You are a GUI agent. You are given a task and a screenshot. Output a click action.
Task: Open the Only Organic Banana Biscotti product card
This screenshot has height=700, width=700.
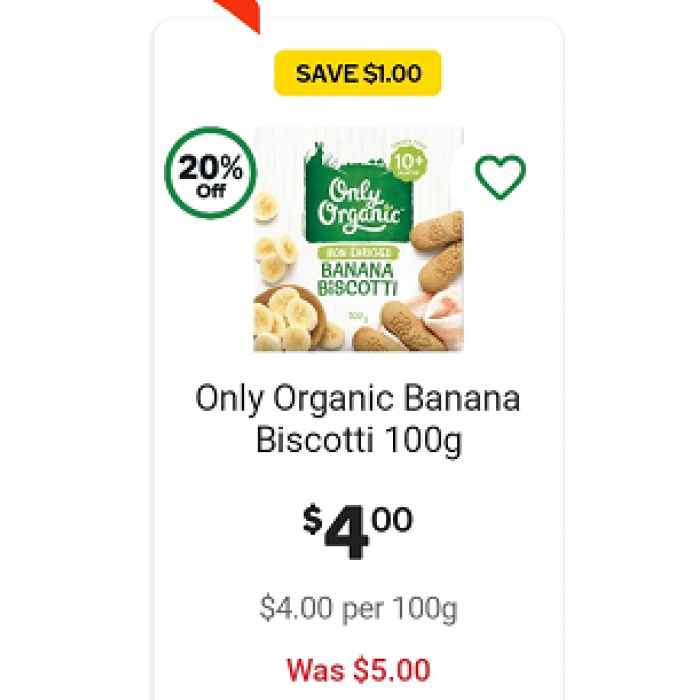point(357,420)
